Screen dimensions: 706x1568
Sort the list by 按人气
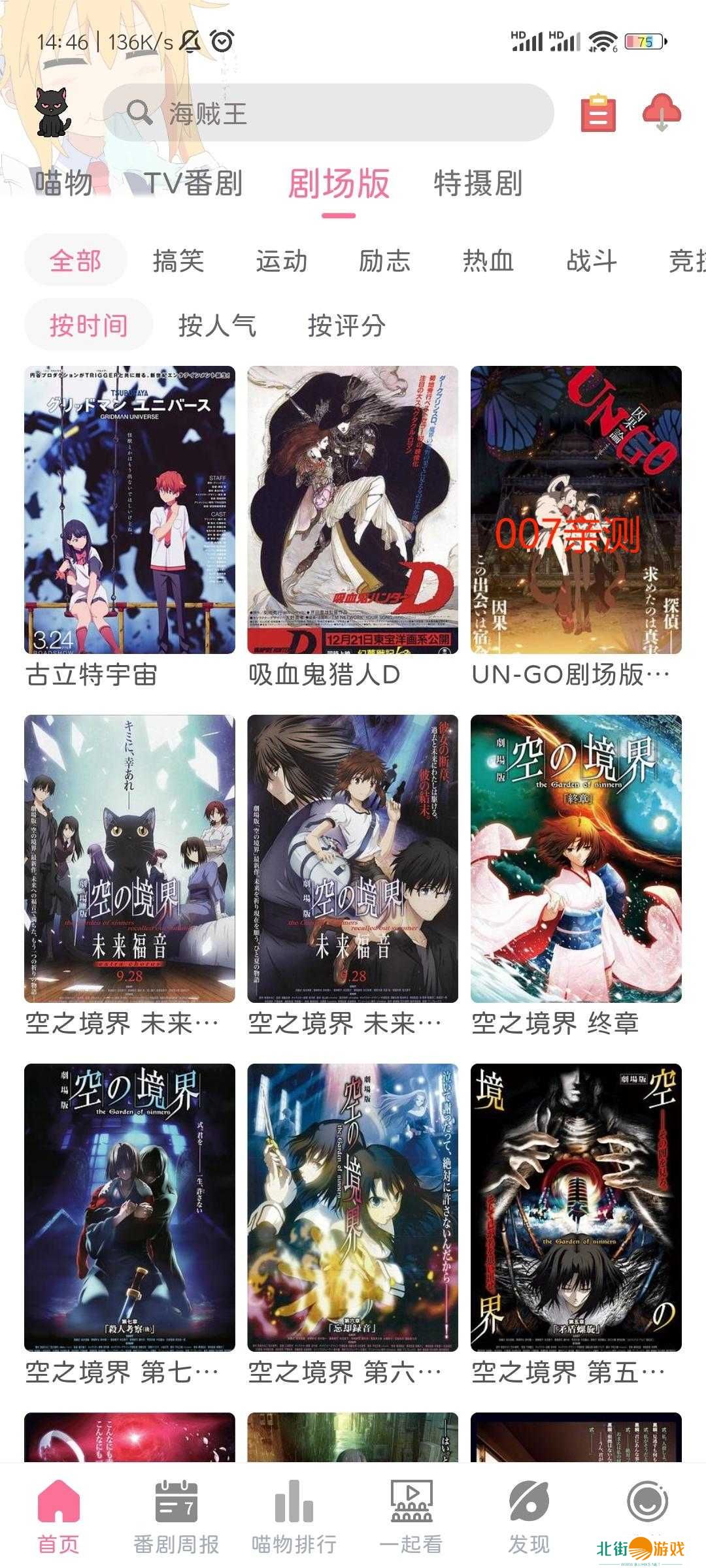click(x=217, y=325)
